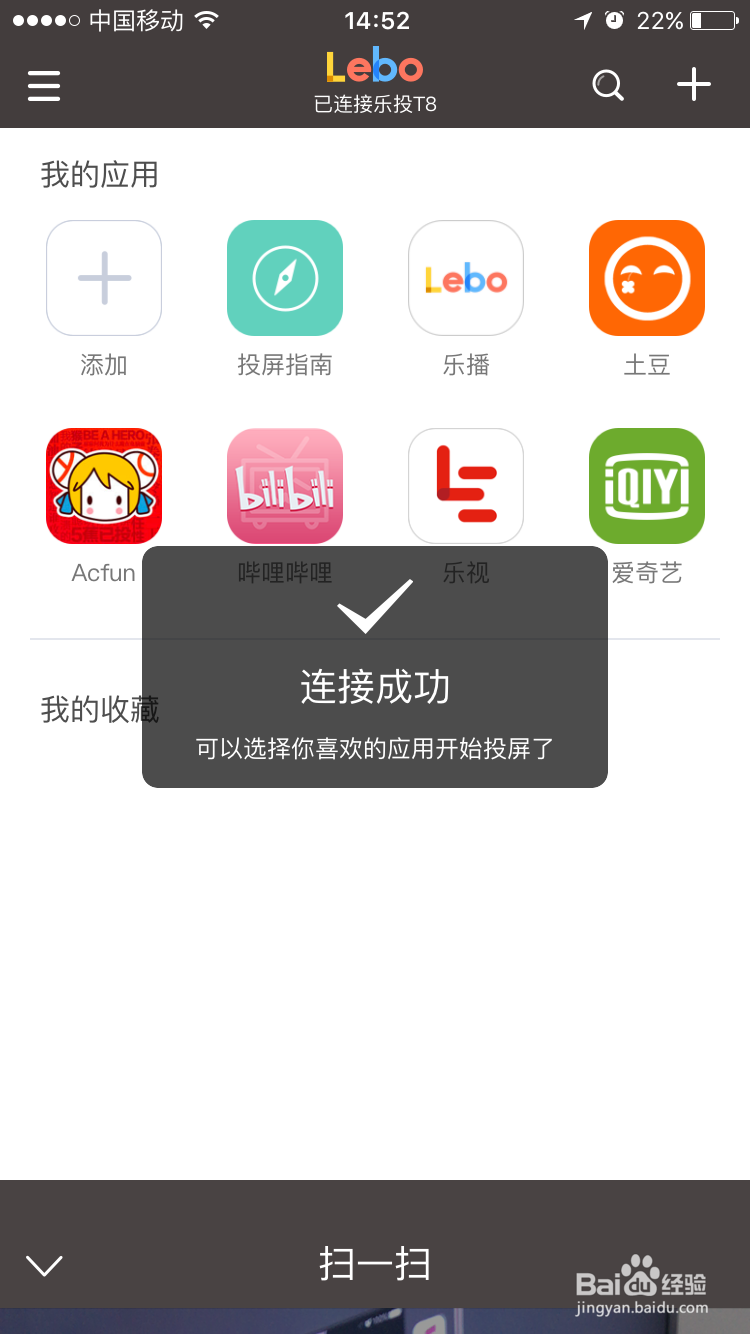Select the Acfun app icon
The image size is (750, 1334).
[103, 486]
